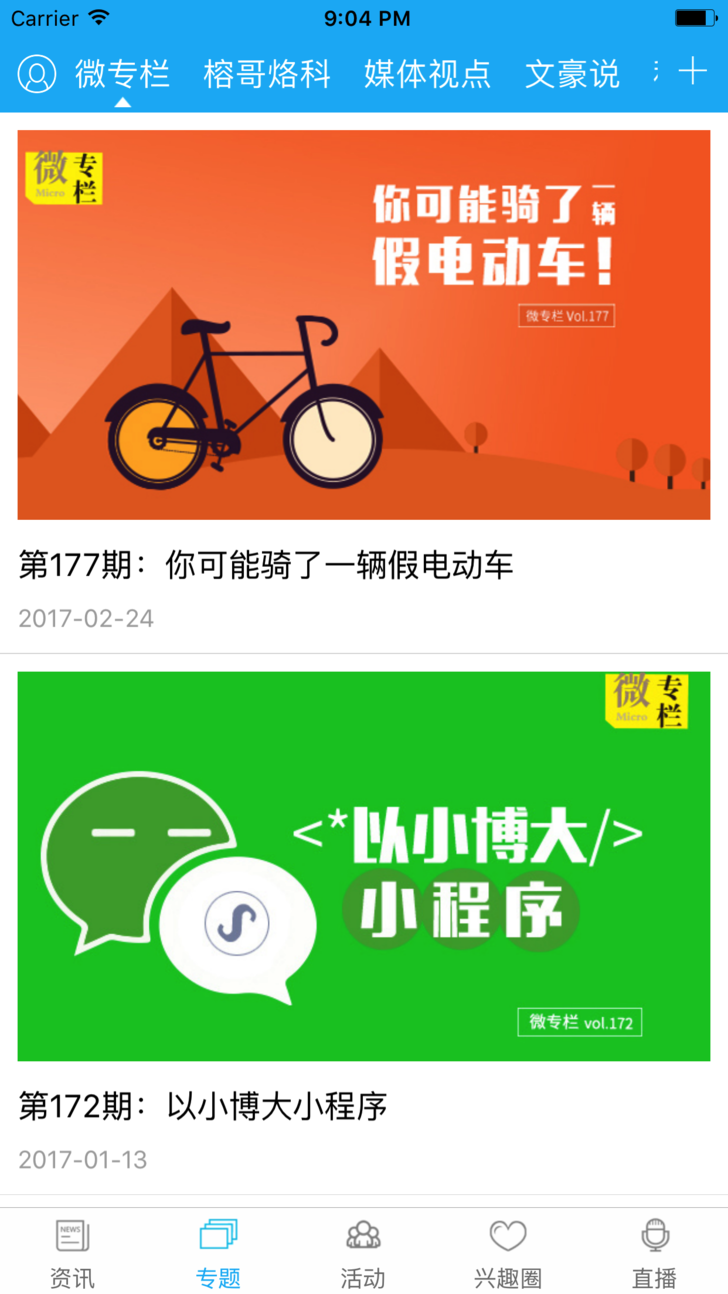Open the user profile icon
Image resolution: width=728 pixels, height=1294 pixels.
[37, 74]
